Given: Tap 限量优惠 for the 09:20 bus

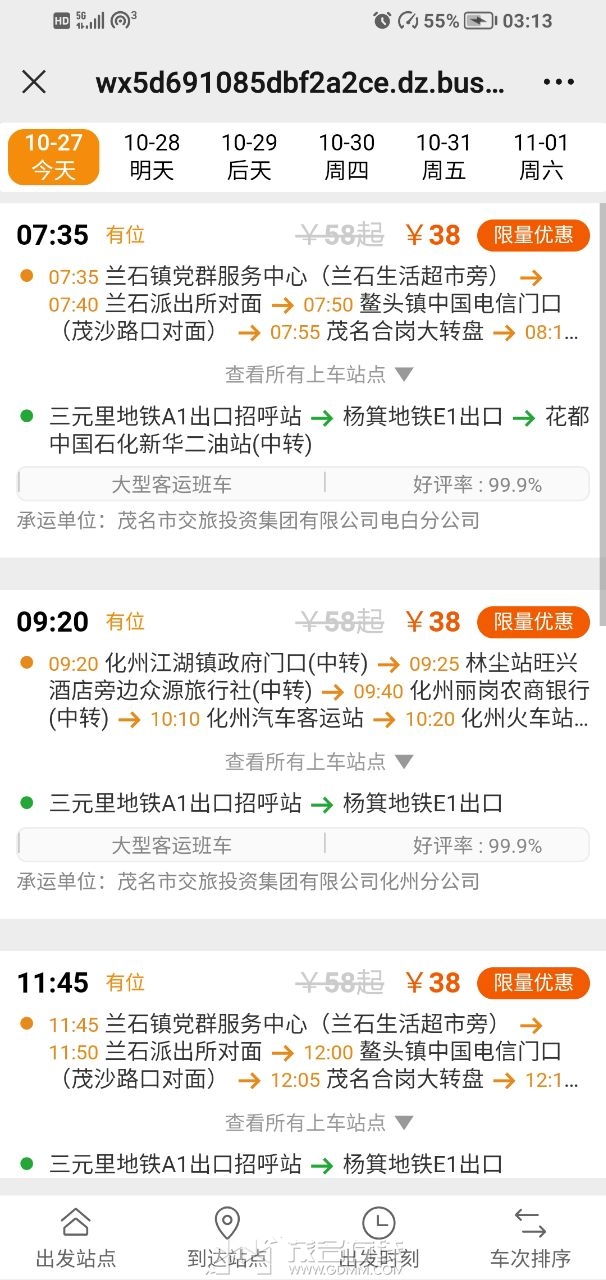Looking at the screenshot, I should point(533,622).
